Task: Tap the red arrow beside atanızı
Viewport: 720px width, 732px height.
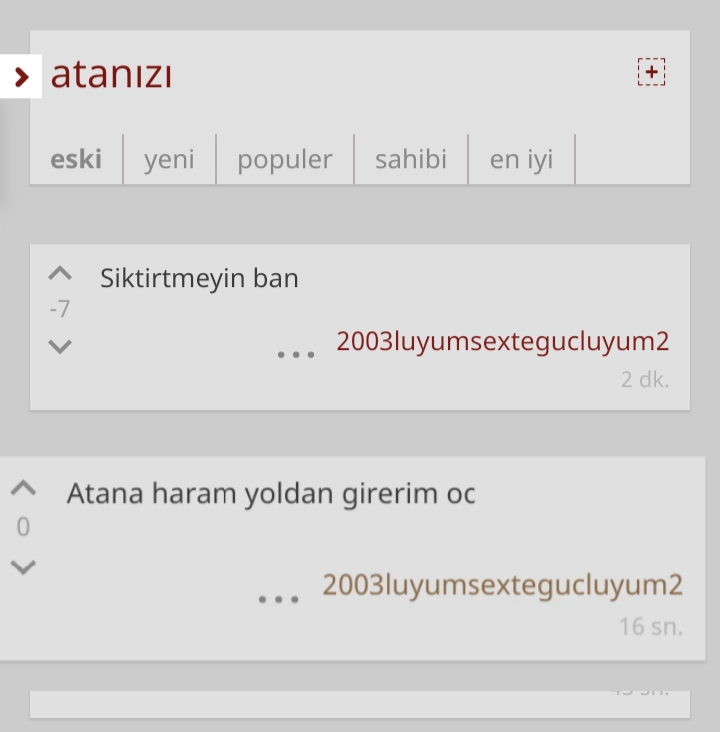Action: 22,76
